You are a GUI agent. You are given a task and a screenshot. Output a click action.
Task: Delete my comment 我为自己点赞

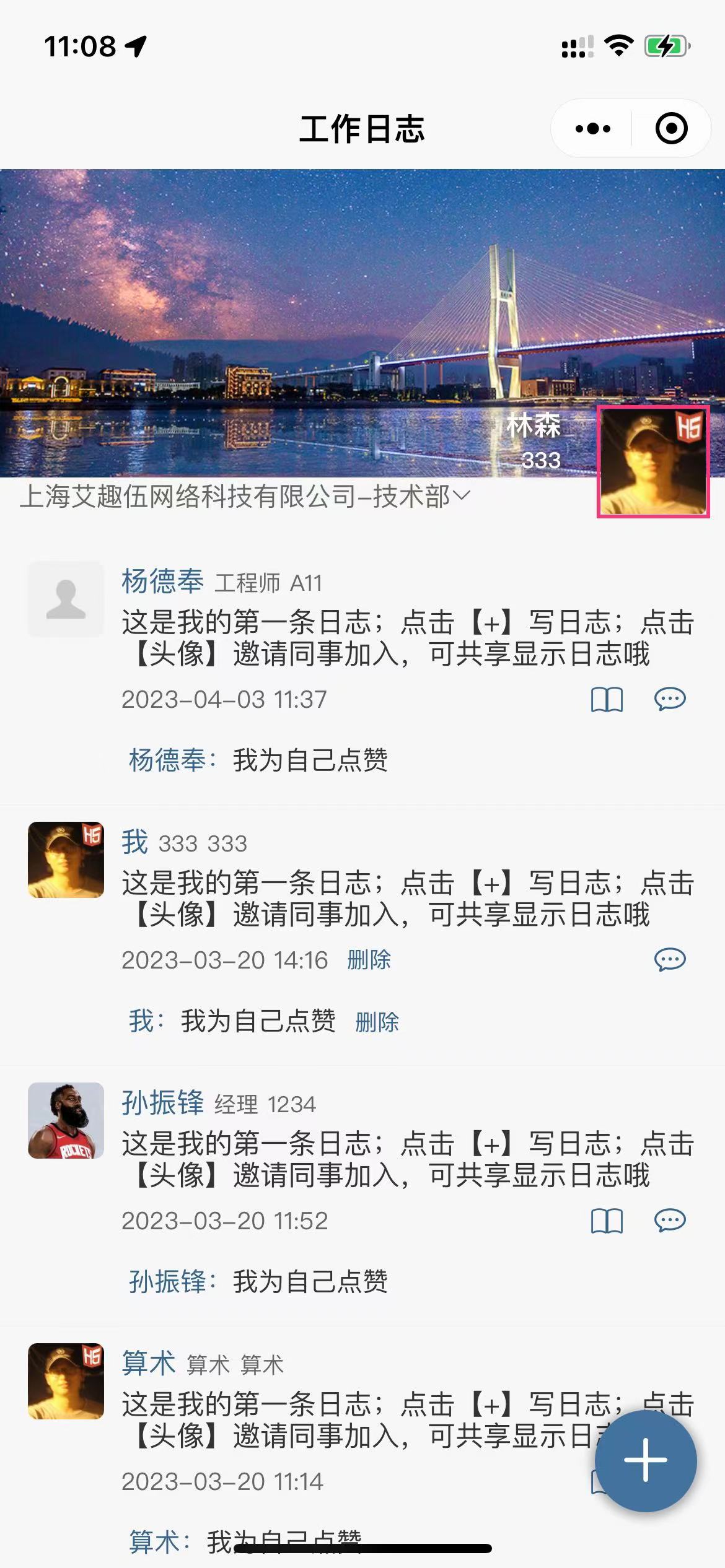coord(377,1022)
